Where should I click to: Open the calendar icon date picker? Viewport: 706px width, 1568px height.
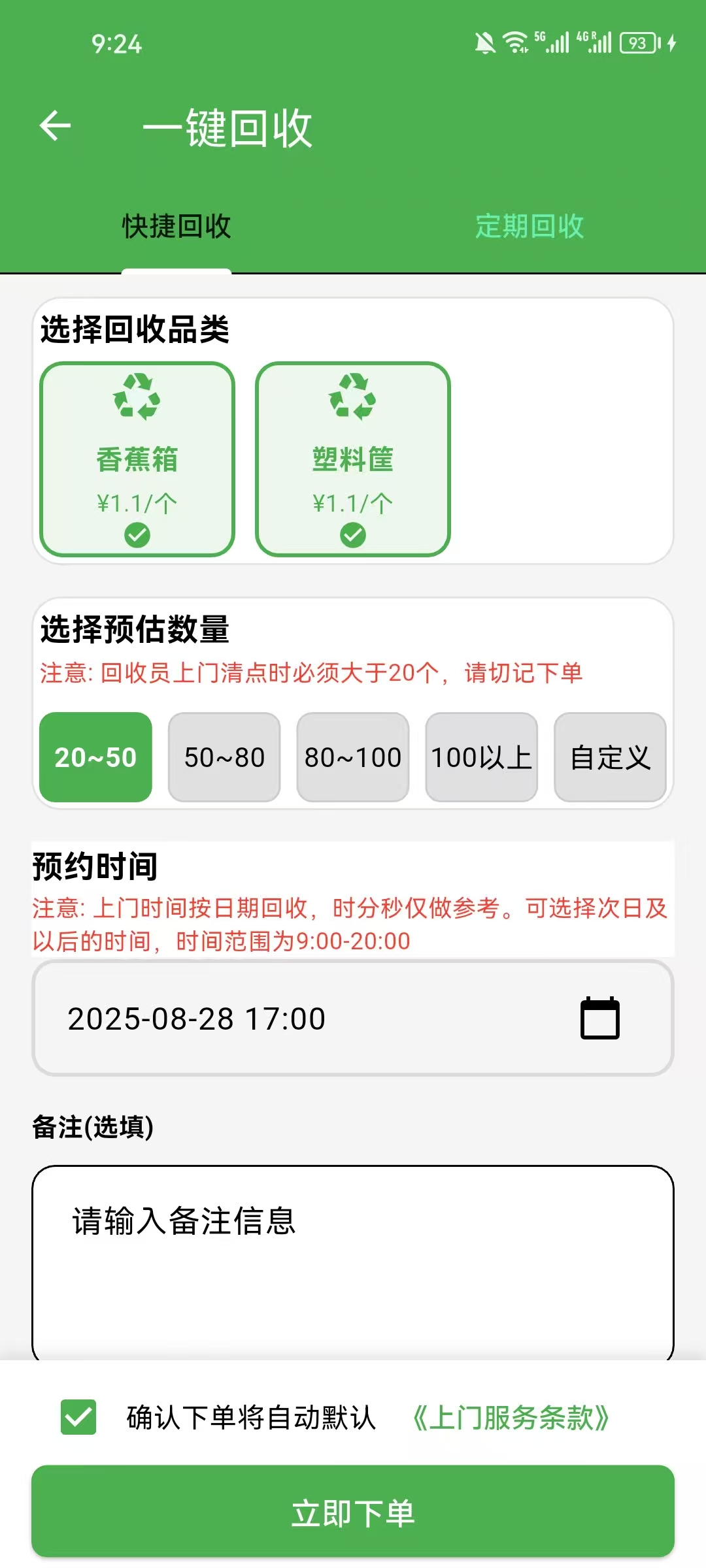tap(599, 1018)
